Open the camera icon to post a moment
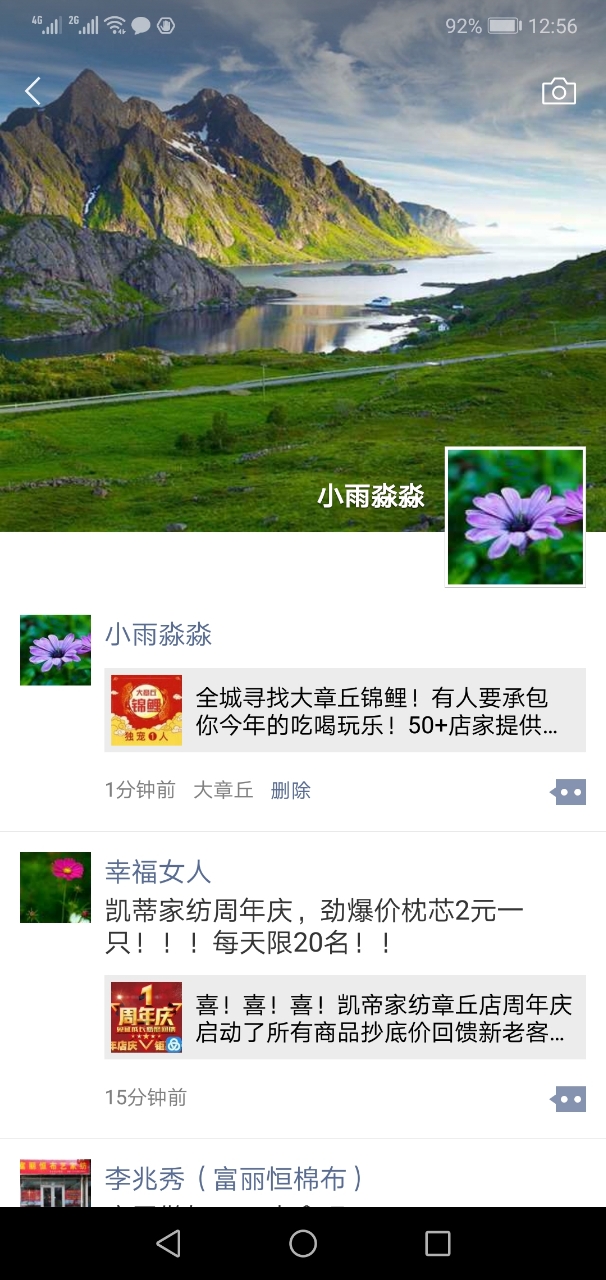The width and height of the screenshot is (606, 1280). click(559, 92)
